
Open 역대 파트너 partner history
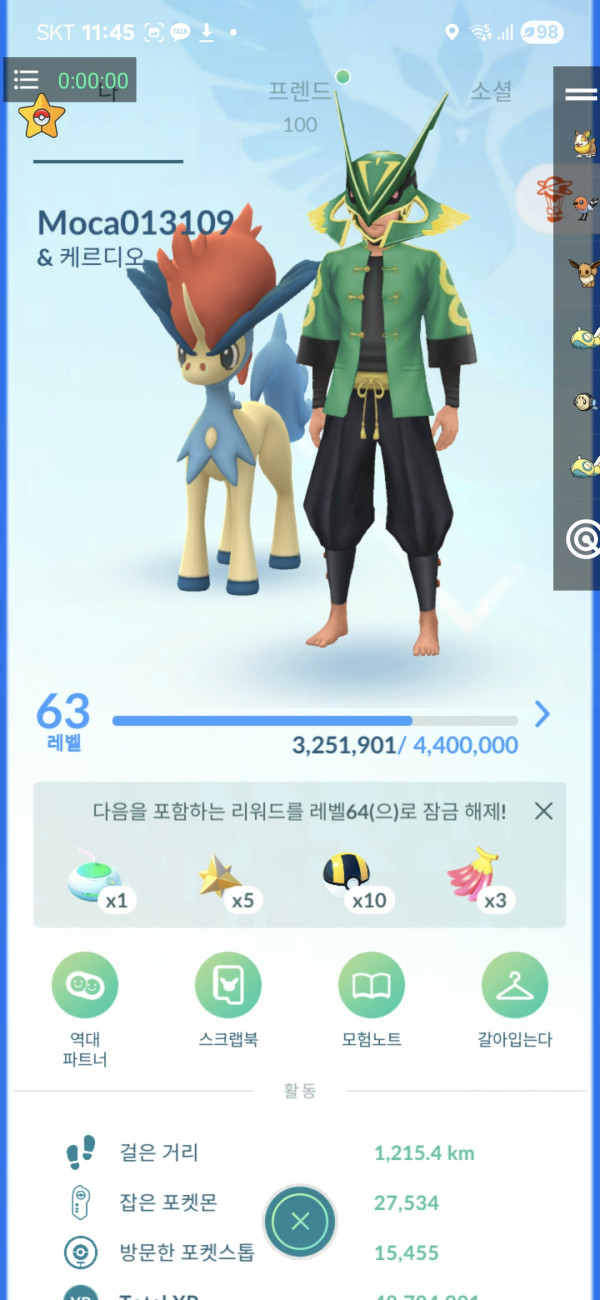click(85, 985)
